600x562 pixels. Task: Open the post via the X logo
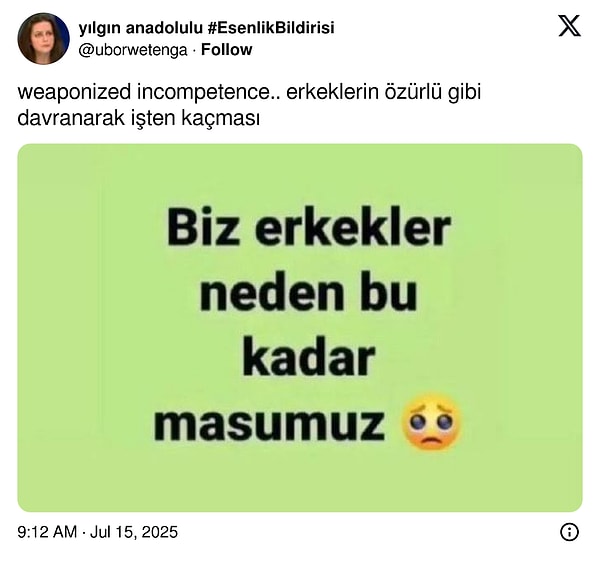tap(569, 27)
